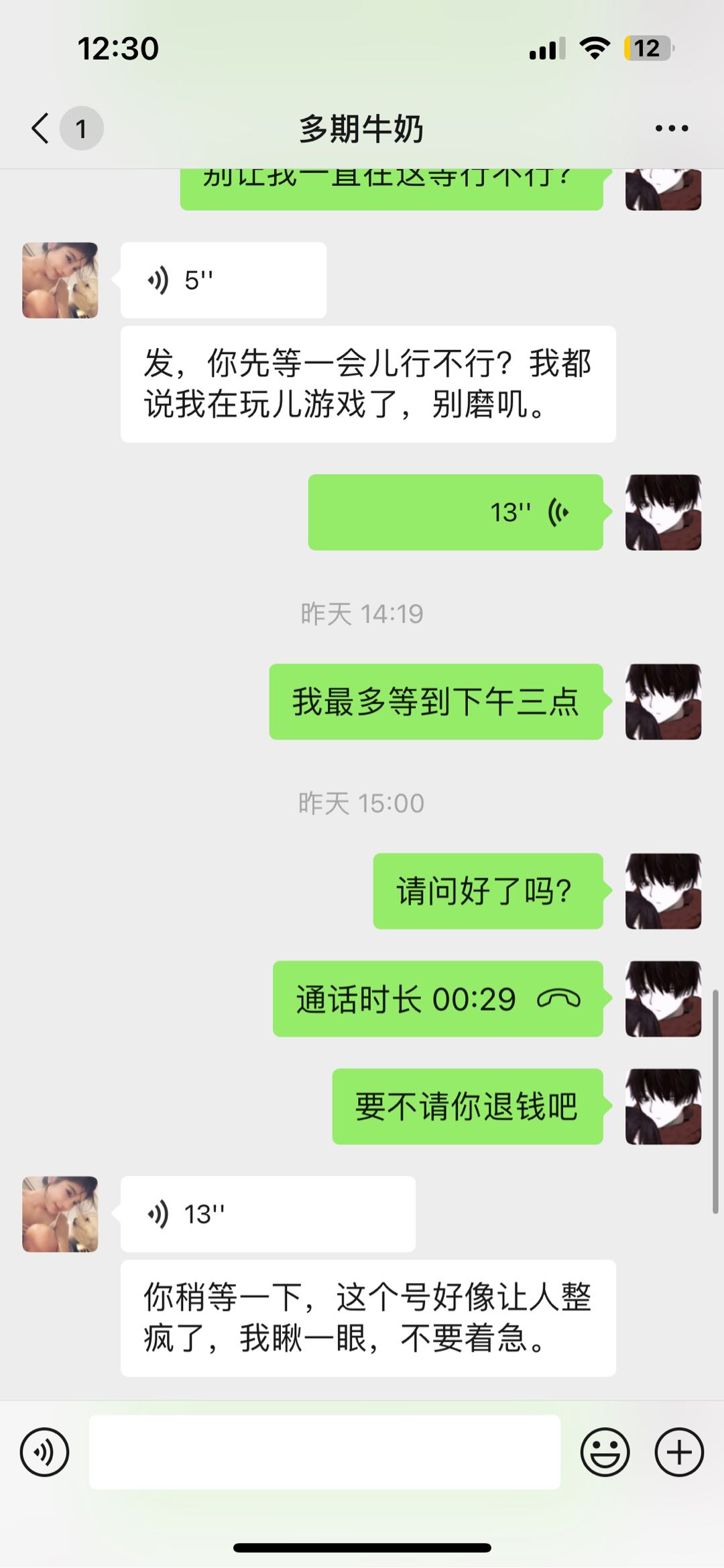This screenshot has height=1568, width=724.
Task: Play the sent 13-second voice message
Action: pyautogui.click(x=455, y=512)
